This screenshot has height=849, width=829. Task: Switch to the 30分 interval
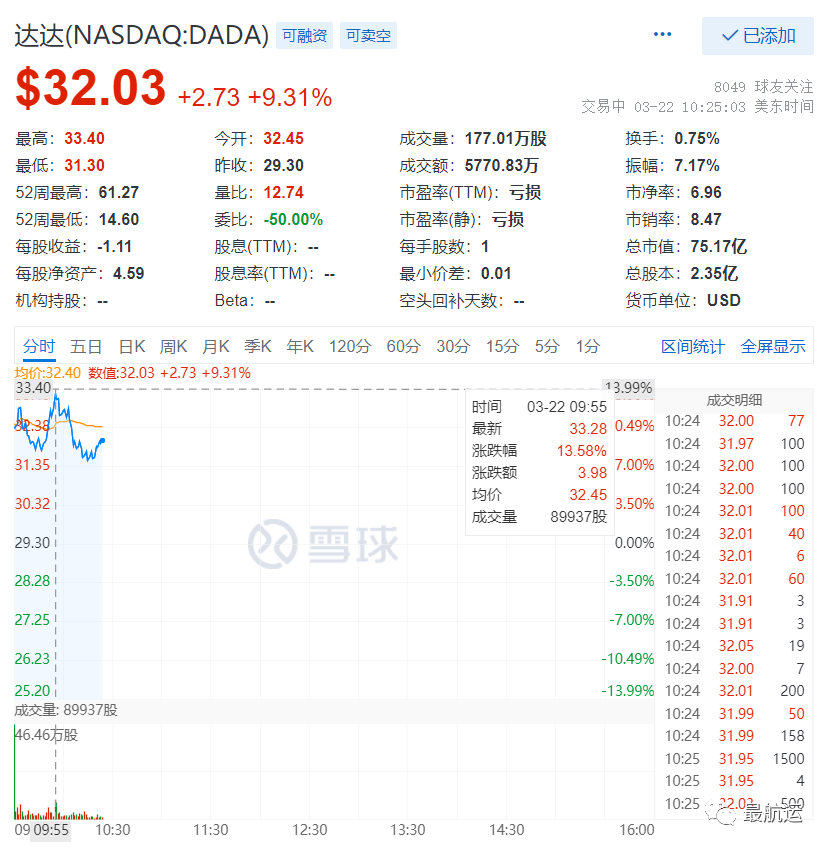point(452,347)
